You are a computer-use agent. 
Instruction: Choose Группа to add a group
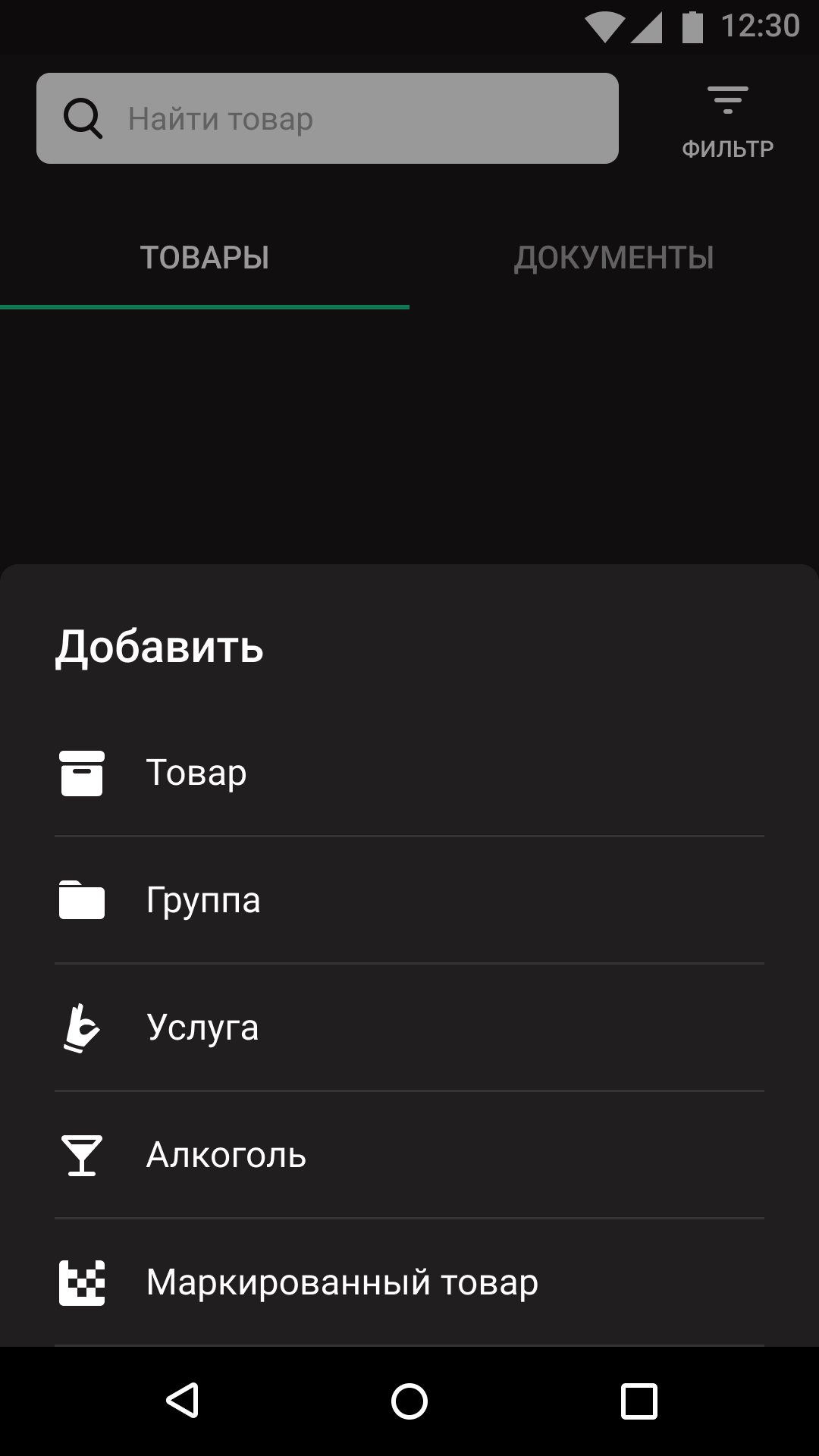[x=409, y=900]
